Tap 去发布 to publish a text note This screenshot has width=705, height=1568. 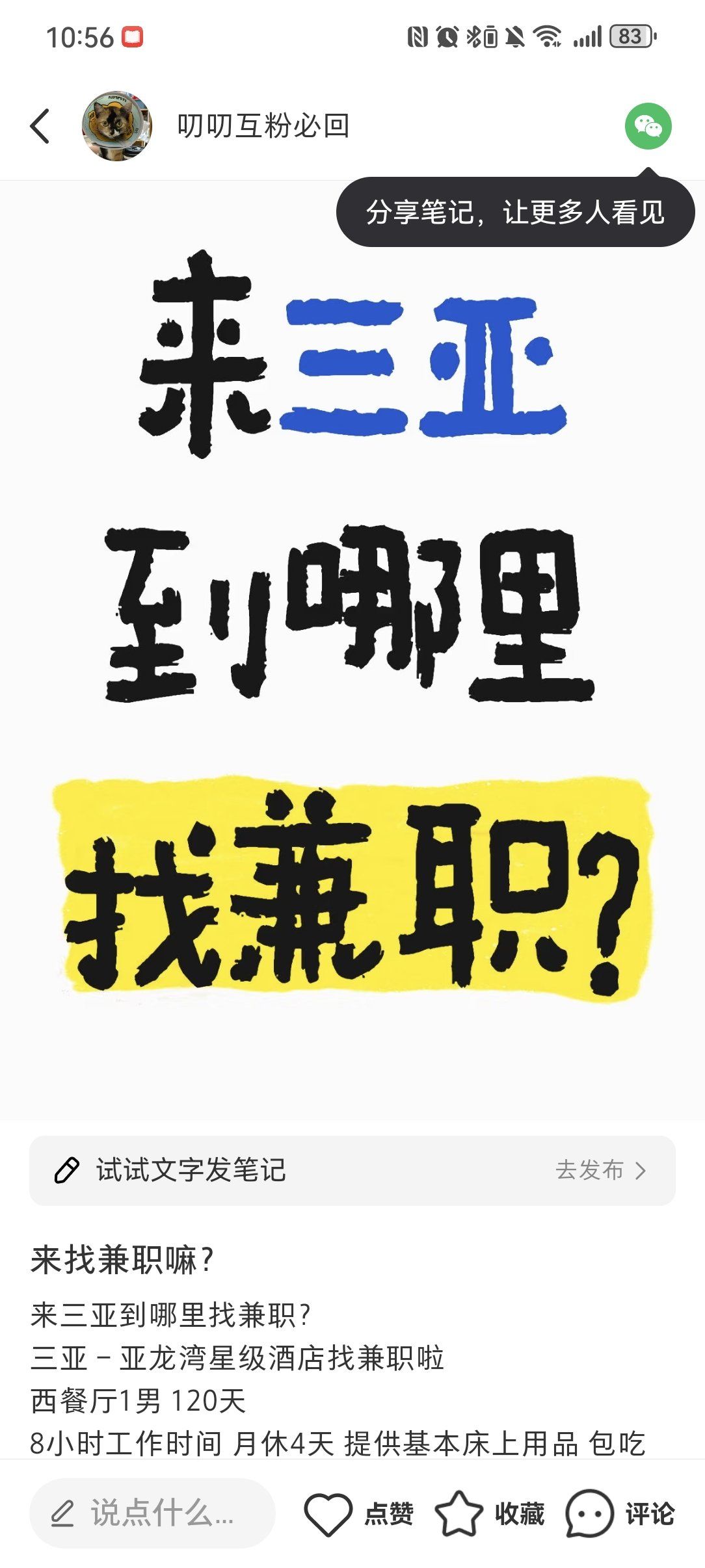(x=600, y=1170)
